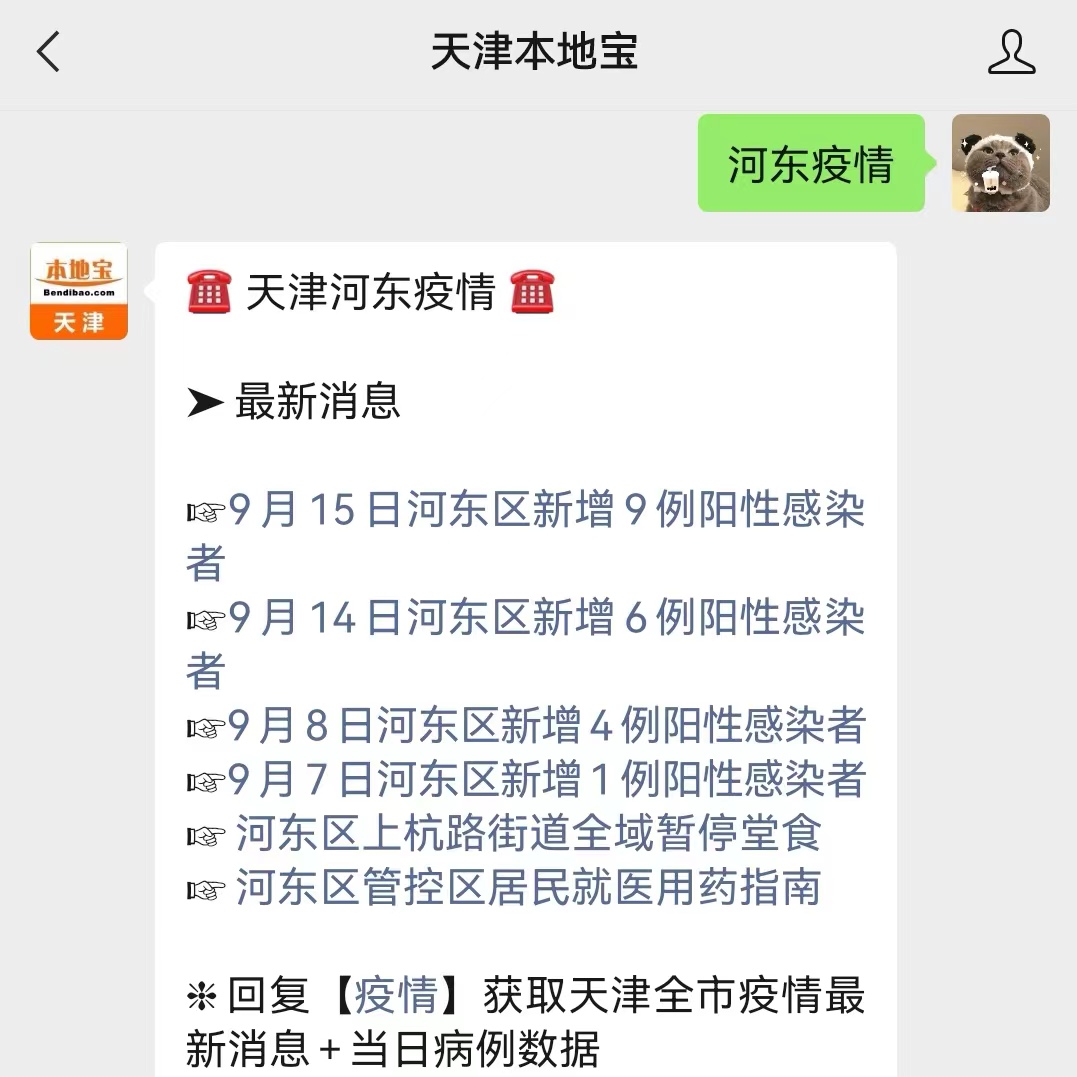
Task: Tap the 疫情 keyword link
Action: click(x=396, y=996)
